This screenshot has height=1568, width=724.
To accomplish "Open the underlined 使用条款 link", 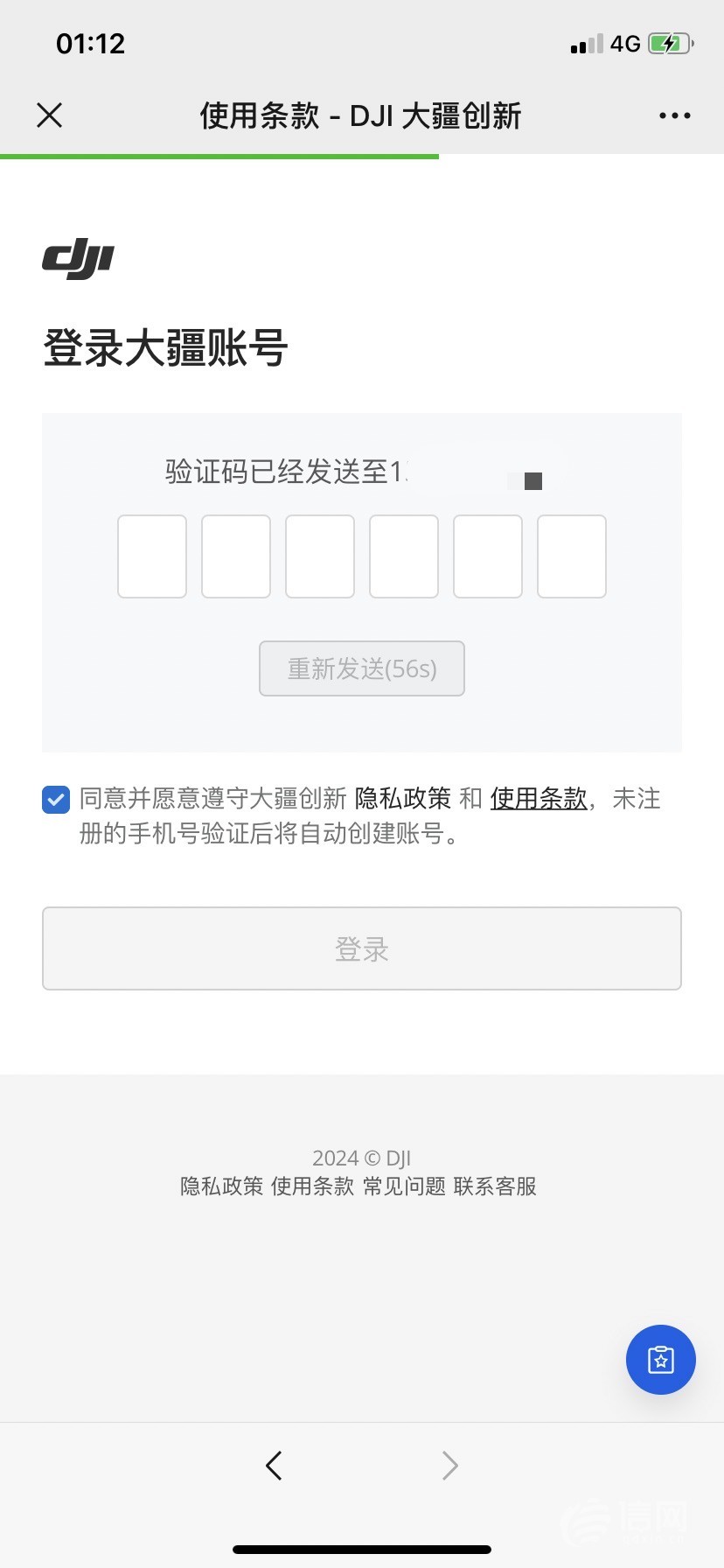I will 539,798.
